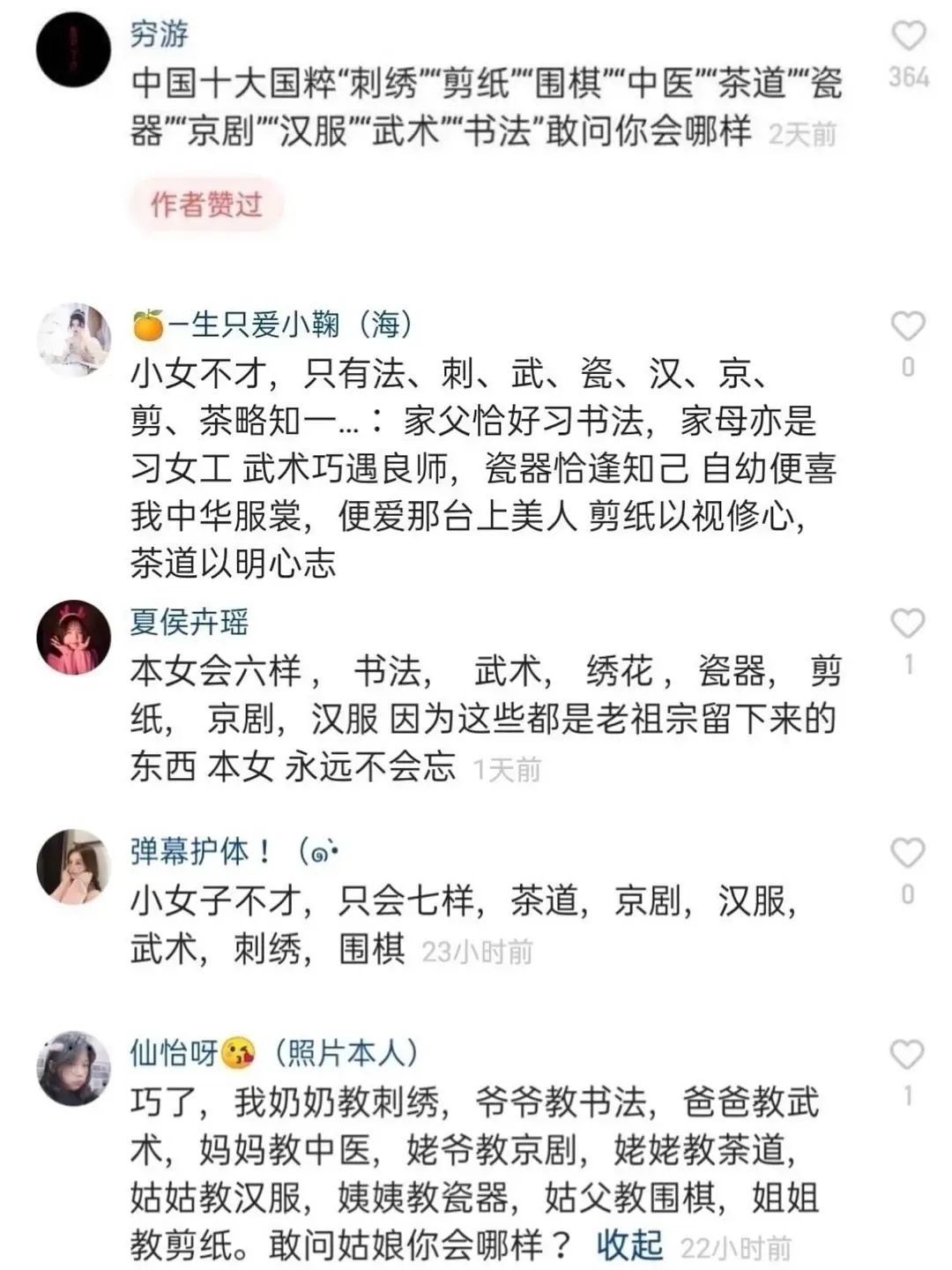Tap the username 穷游

(x=160, y=35)
